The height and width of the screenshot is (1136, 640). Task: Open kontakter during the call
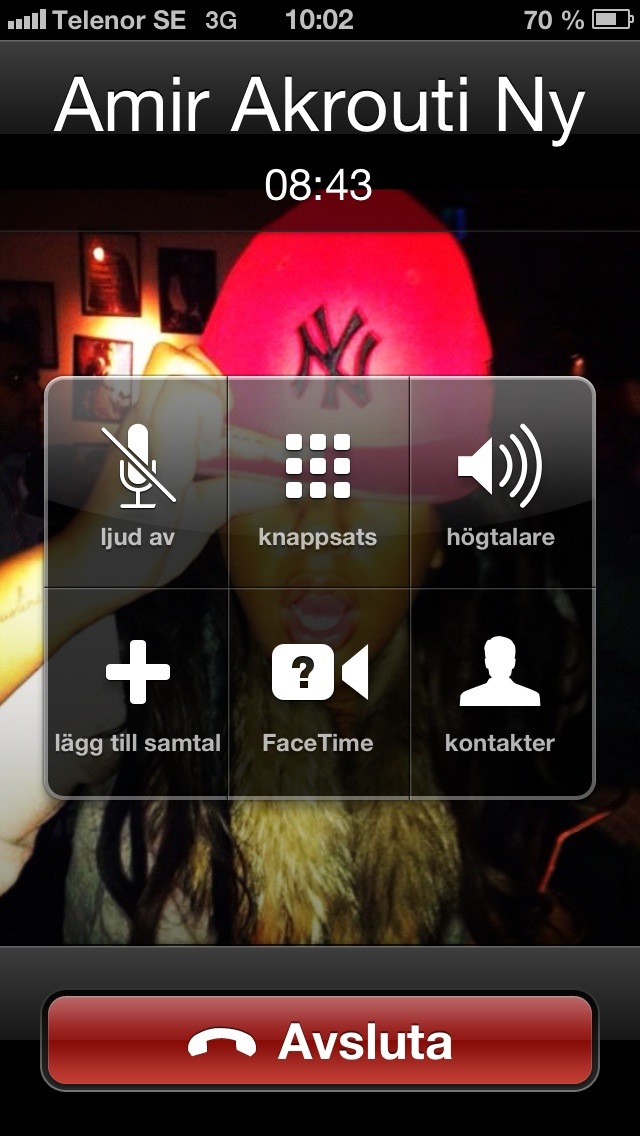coord(501,692)
